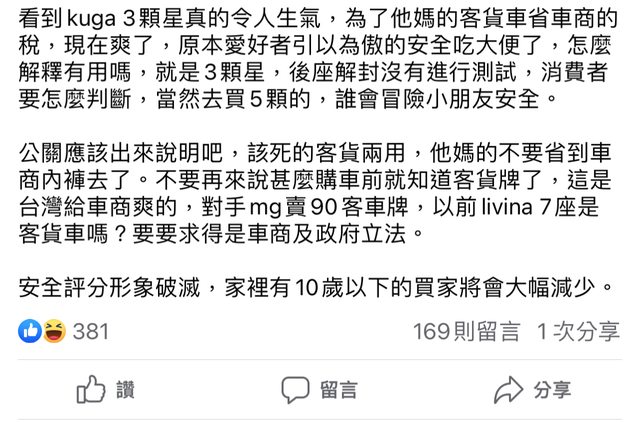View the 1次分享 shares
Viewport: 640px width, 422px height.
point(578,332)
